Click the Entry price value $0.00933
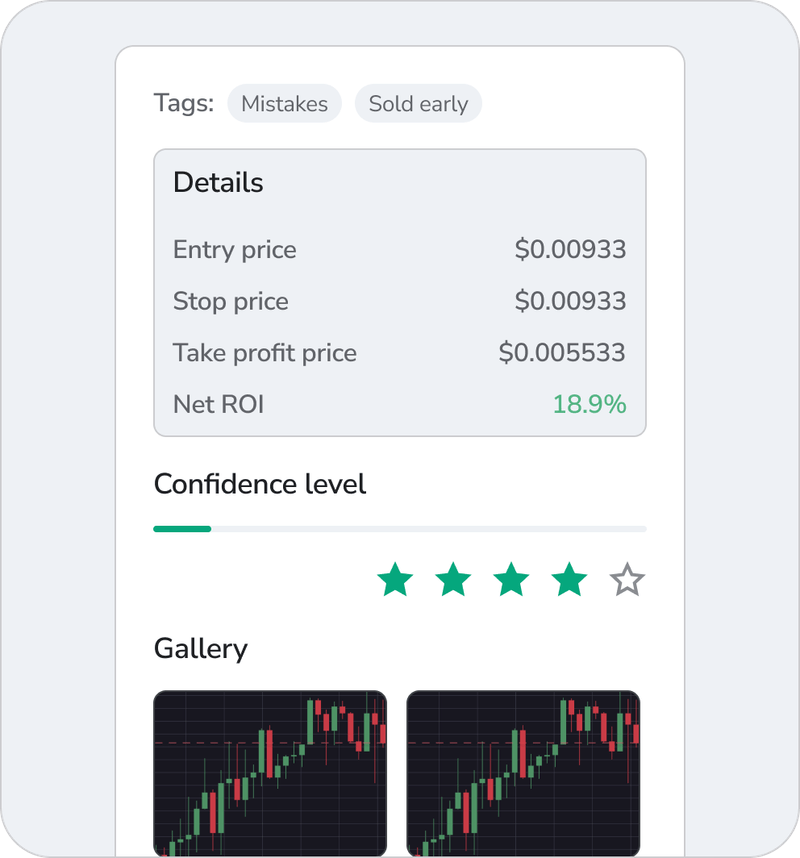Viewport: 800px width, 858px height. pos(570,249)
